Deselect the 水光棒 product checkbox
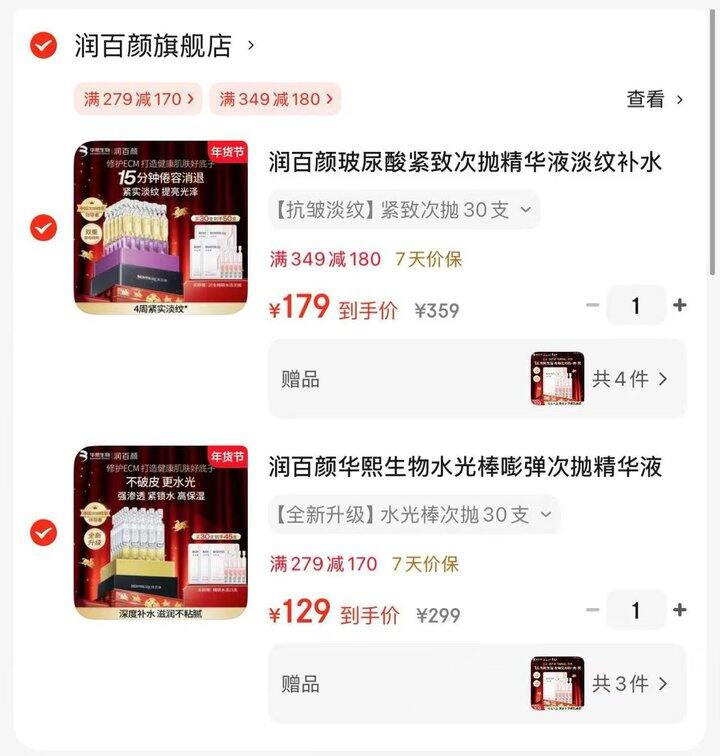The height and width of the screenshot is (756, 720). [41, 530]
